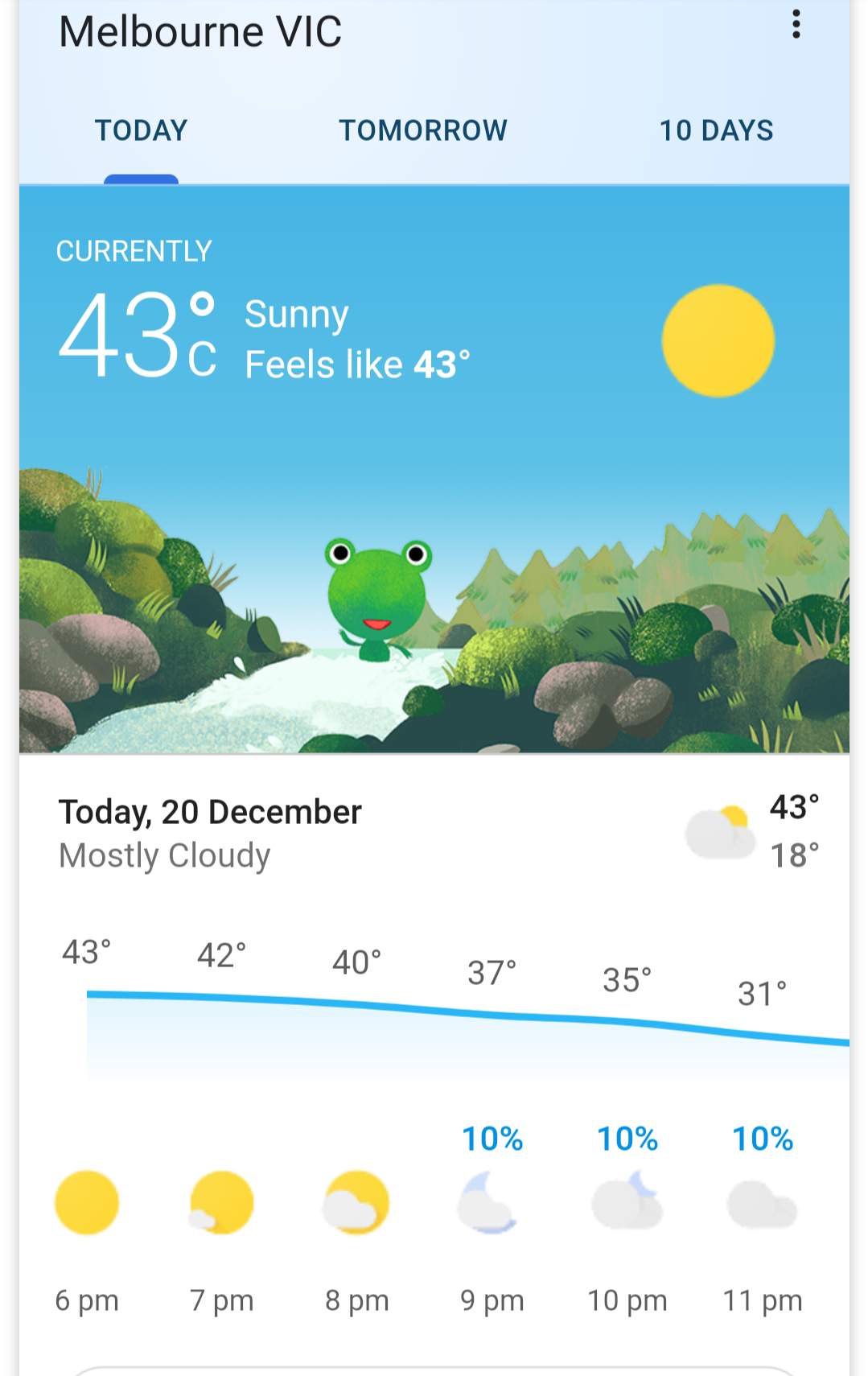Image resolution: width=868 pixels, height=1376 pixels.
Task: Open the three-dot overflow menu
Action: pos(796,25)
